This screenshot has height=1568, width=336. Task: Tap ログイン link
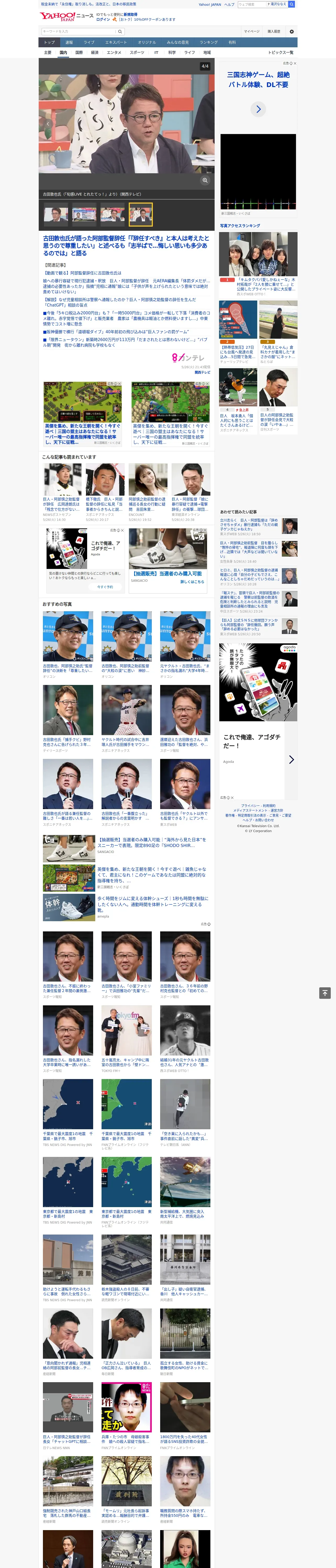[103, 20]
